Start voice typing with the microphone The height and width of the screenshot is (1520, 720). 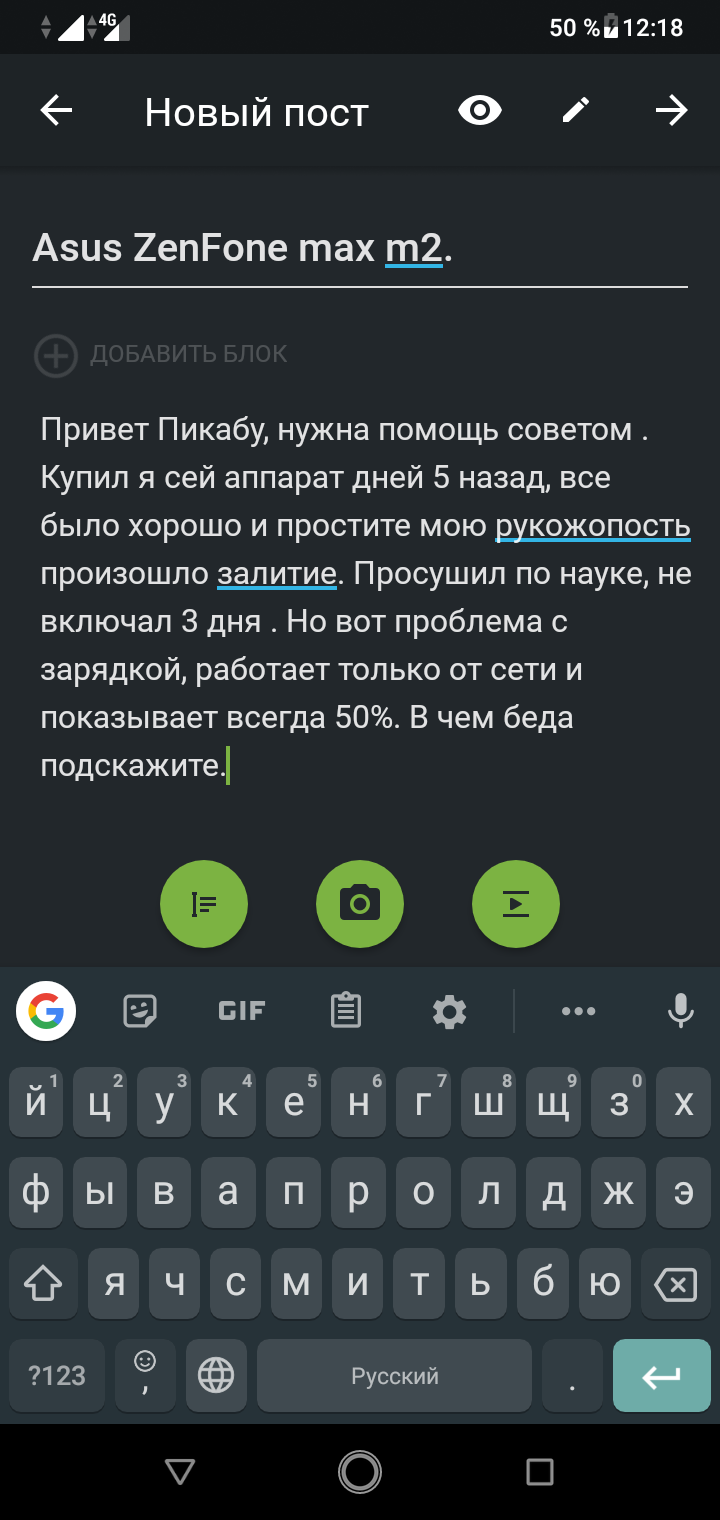point(681,1012)
